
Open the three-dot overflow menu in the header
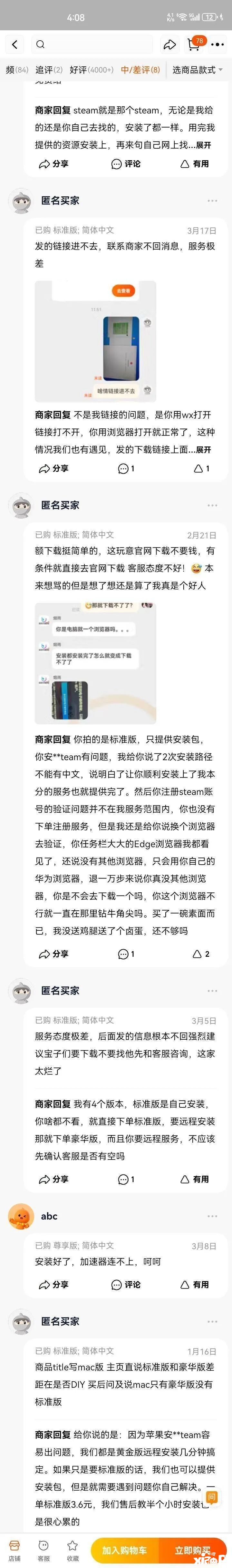(x=217, y=44)
